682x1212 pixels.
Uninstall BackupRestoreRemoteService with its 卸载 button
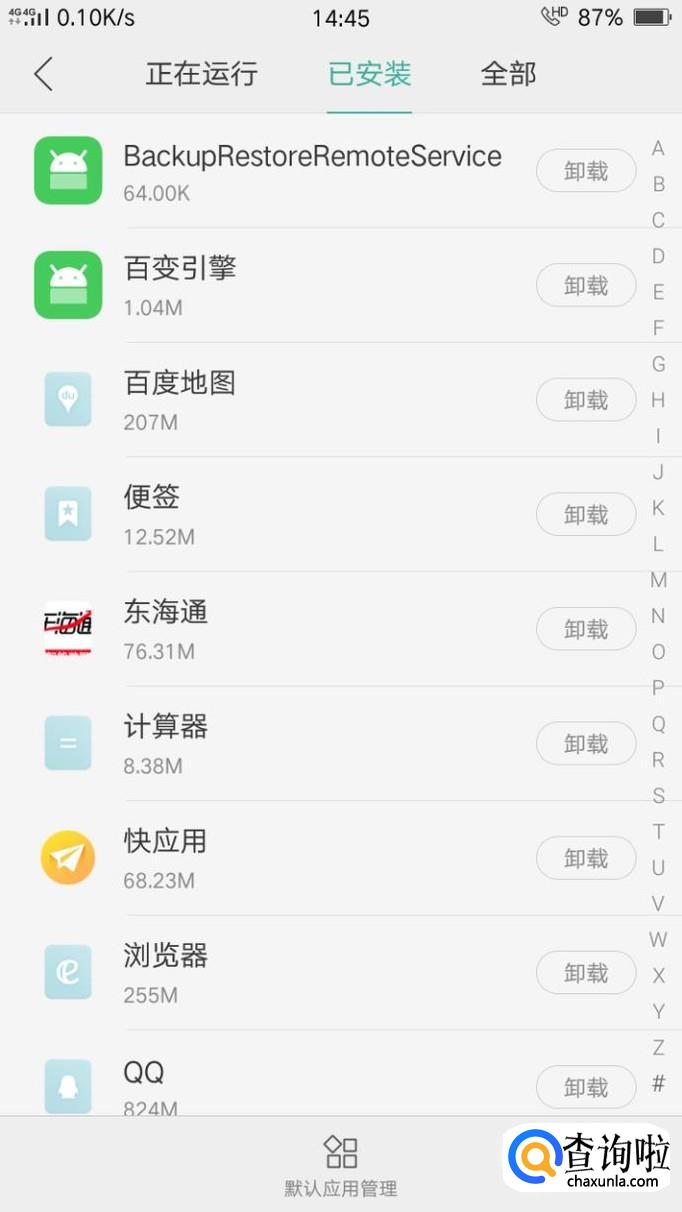[x=586, y=171]
